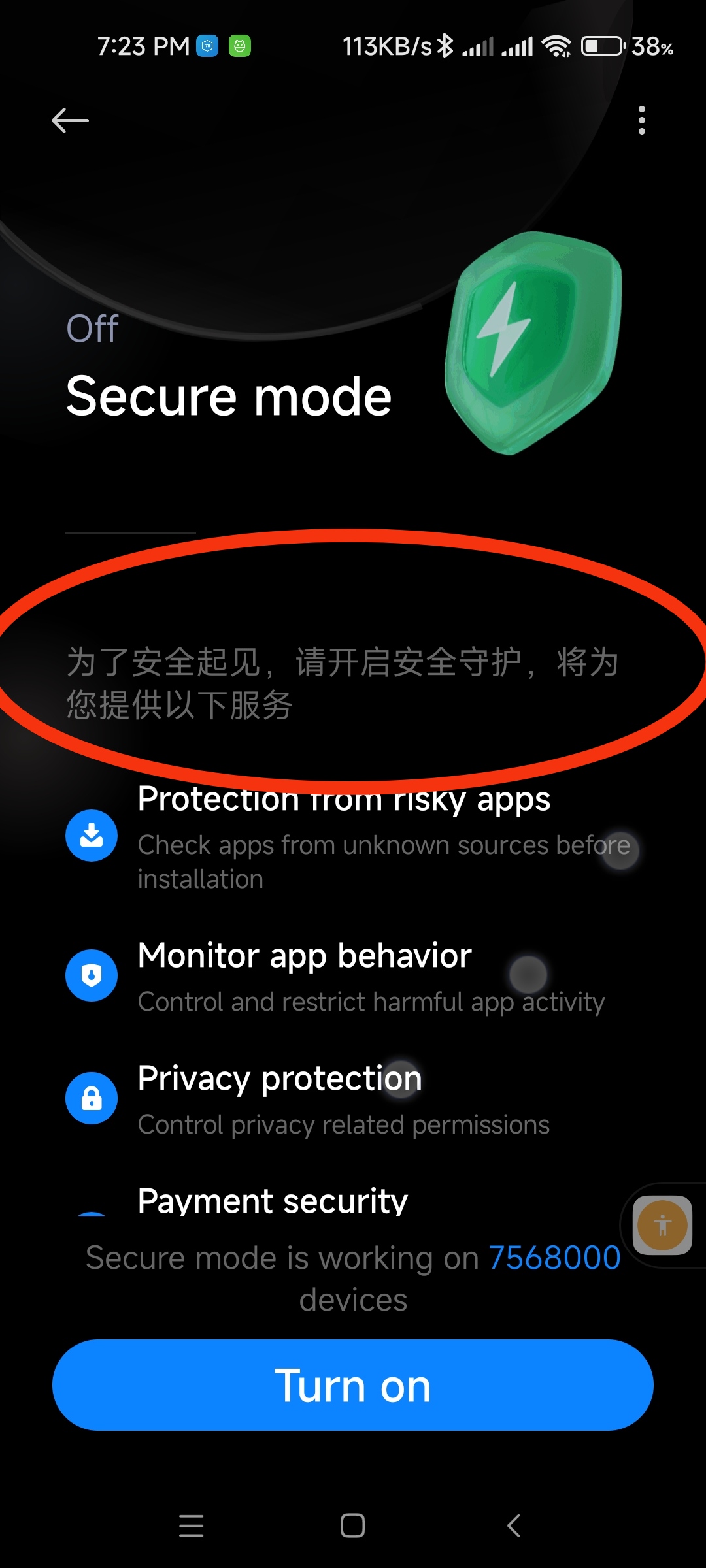The image size is (706, 1568).
Task: Go to home via navigation bar
Action: point(352,1526)
